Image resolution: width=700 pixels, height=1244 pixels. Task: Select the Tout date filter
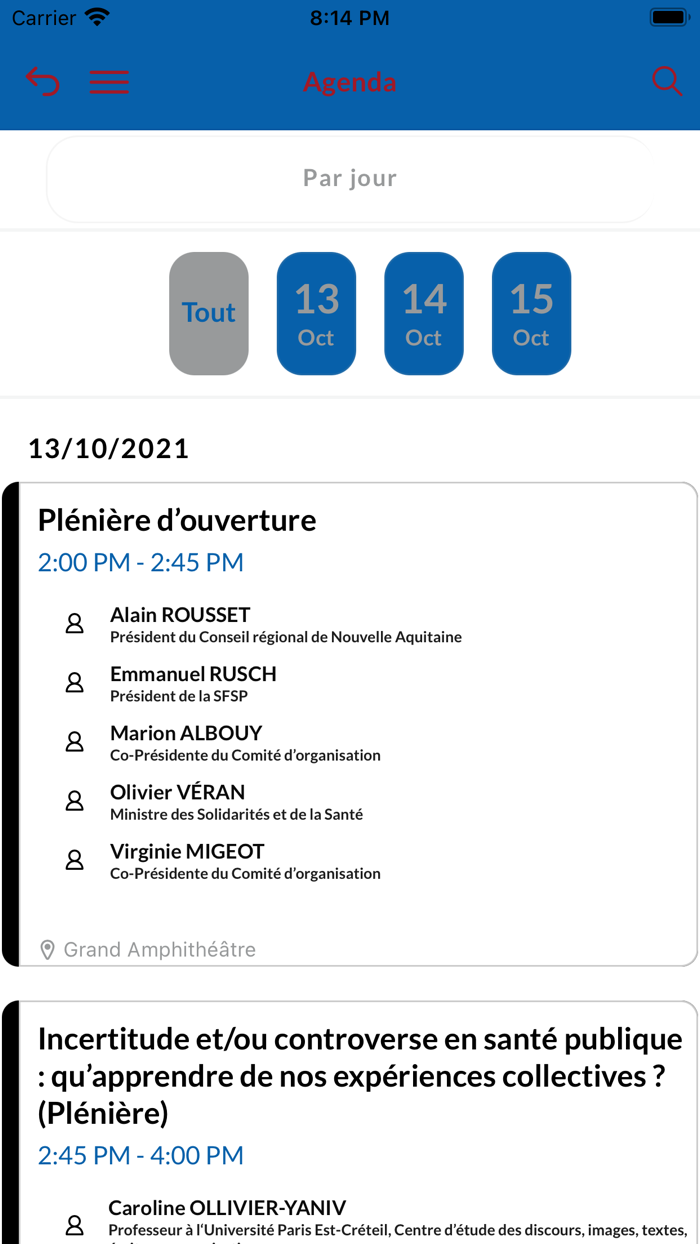209,313
